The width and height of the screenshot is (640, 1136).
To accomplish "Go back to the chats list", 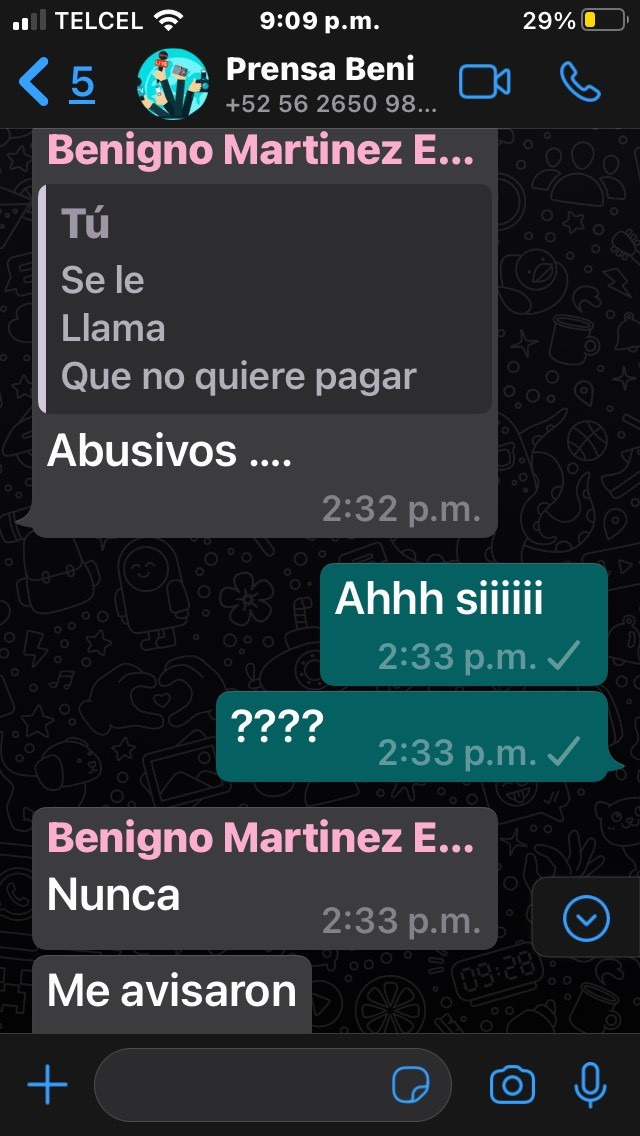I will point(56,83).
